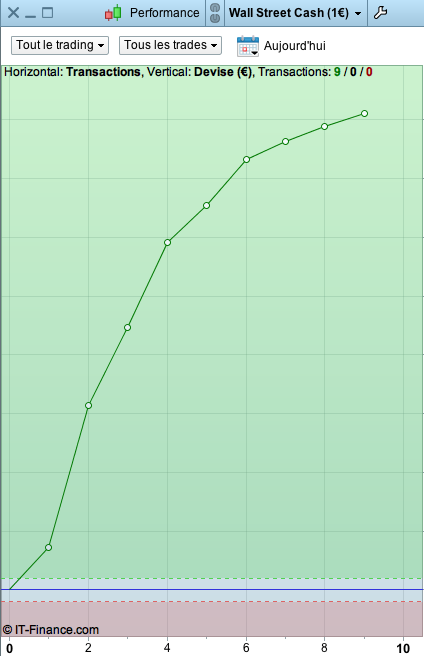Open the Wall Street Cash (1€) dropdown
This screenshot has width=424, height=656.
click(295, 13)
